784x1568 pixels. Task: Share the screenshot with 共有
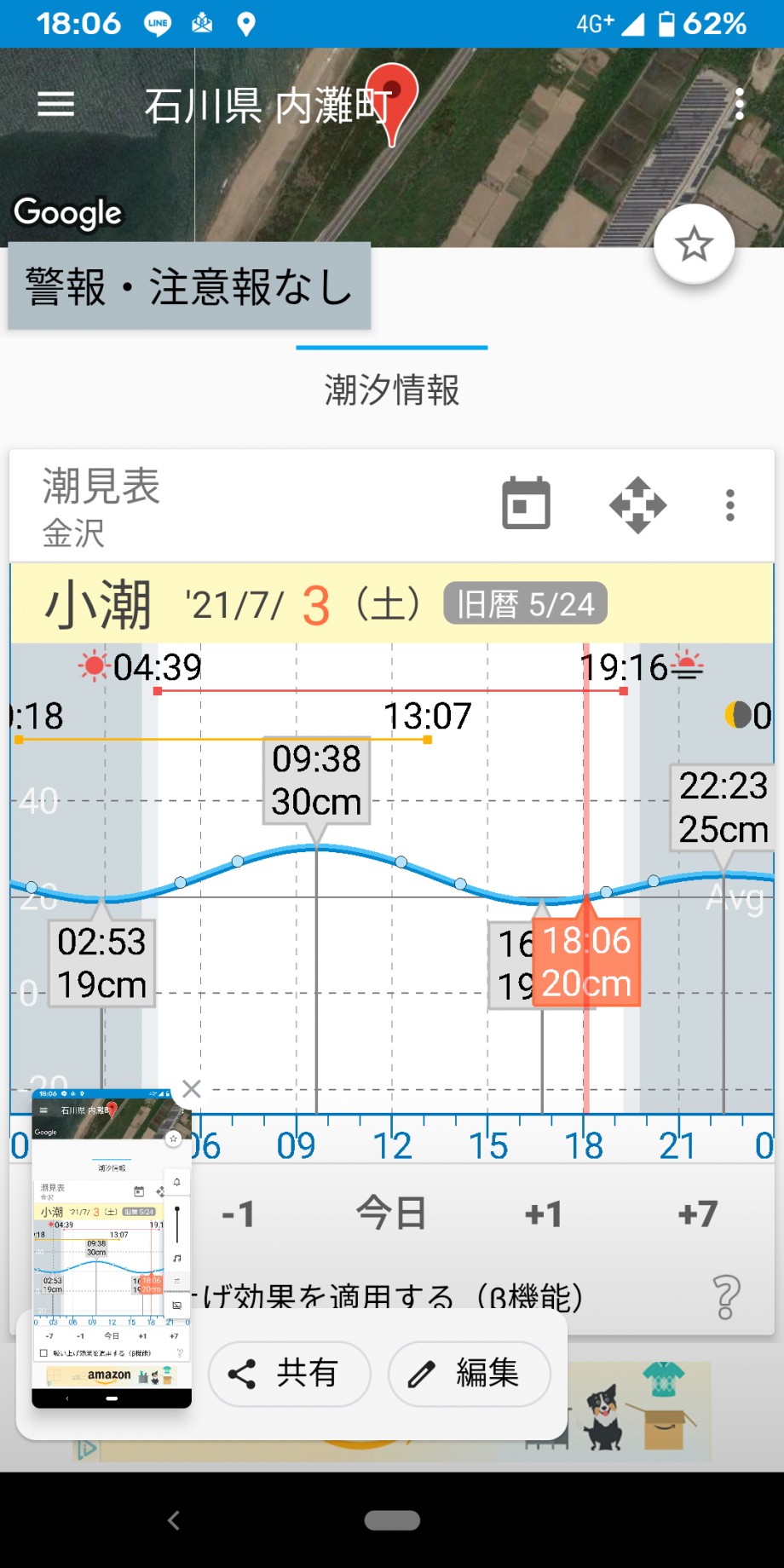tap(290, 1374)
